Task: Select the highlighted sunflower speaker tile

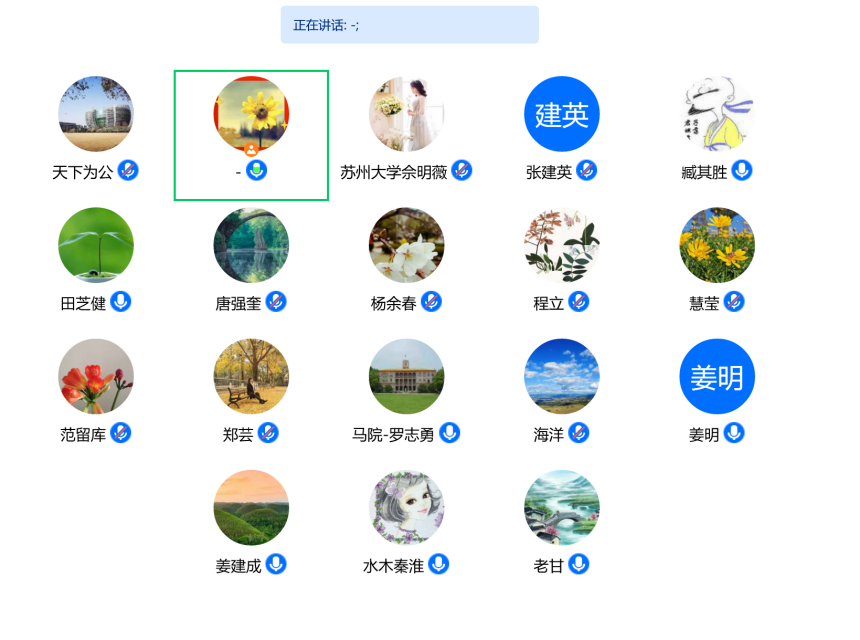Action: [251, 115]
